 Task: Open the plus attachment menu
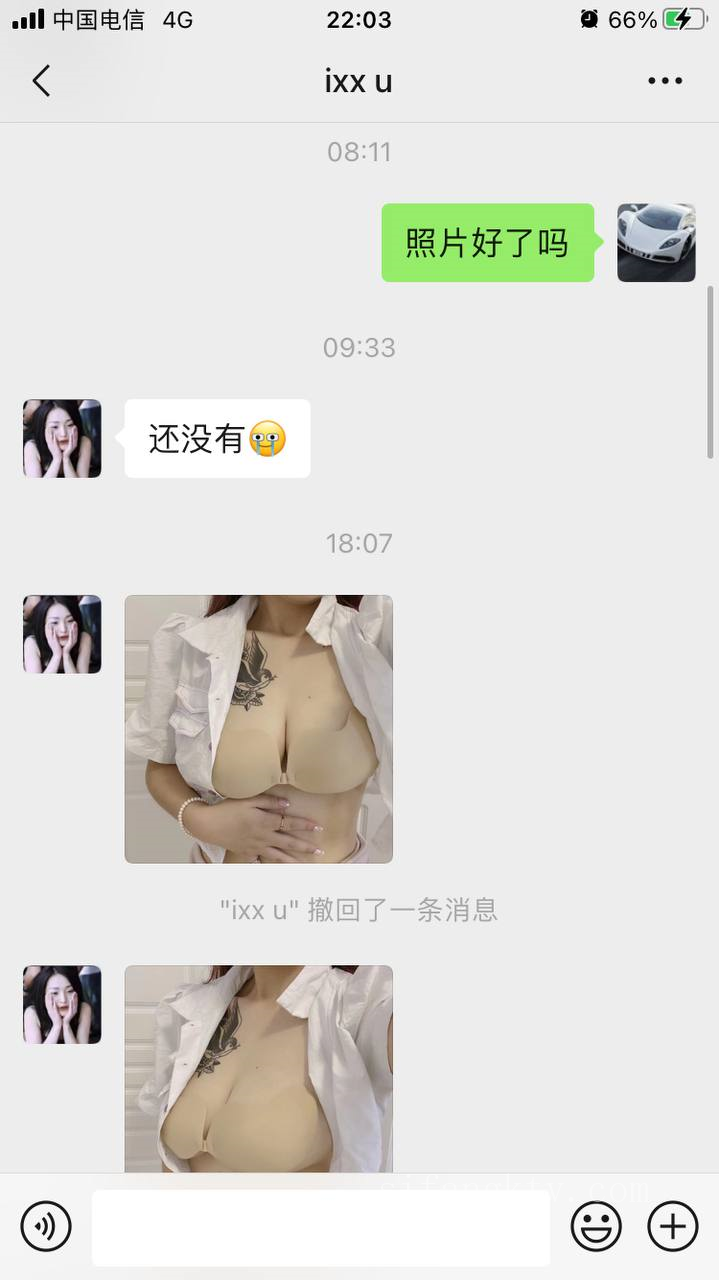(x=673, y=1226)
